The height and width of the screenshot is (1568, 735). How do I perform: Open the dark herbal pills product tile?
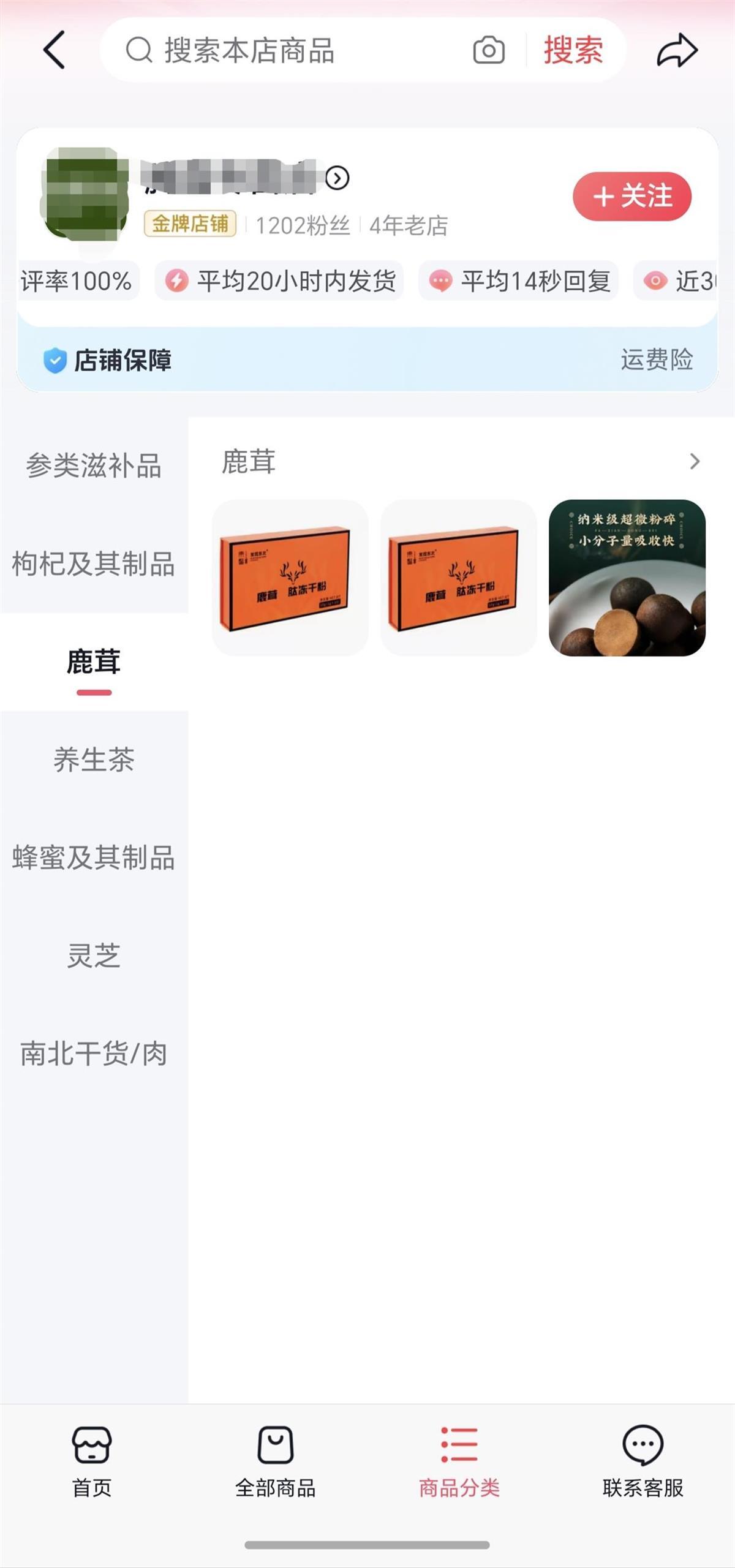(x=627, y=578)
